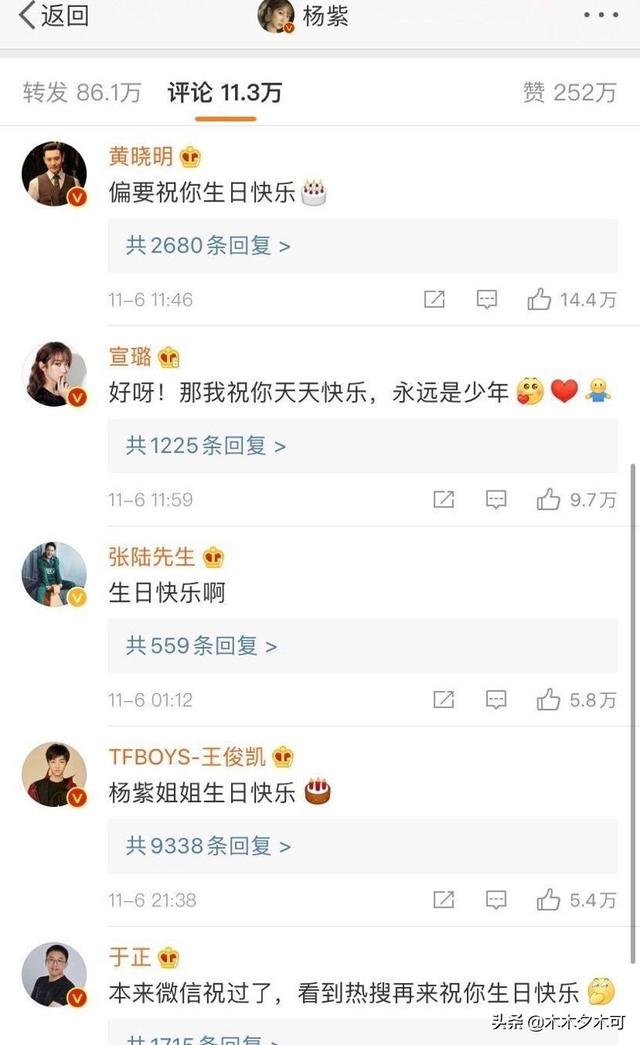Open 黄晓明's profile avatar

click(x=55, y=174)
